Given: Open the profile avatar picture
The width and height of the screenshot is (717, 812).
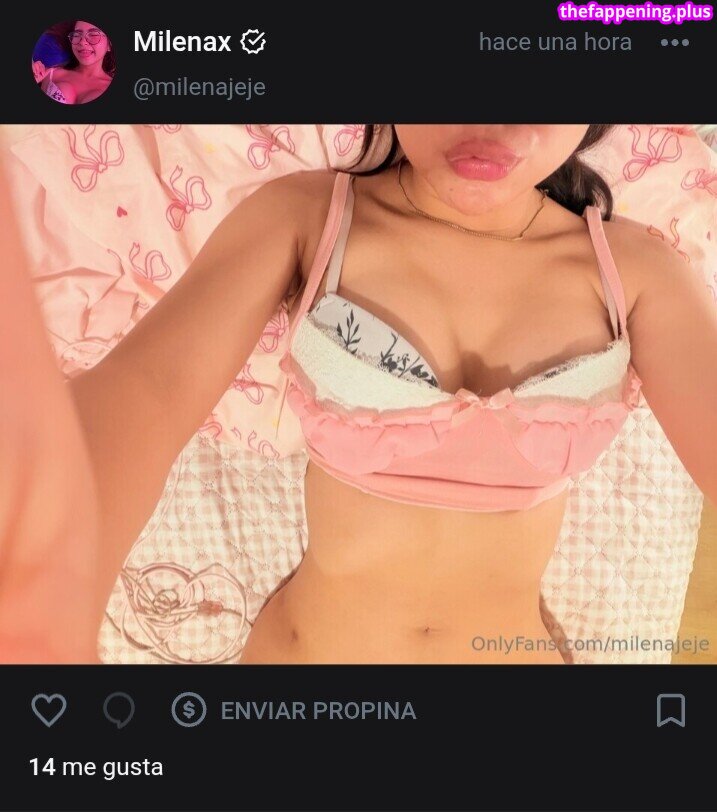Looking at the screenshot, I should click(x=74, y=62).
